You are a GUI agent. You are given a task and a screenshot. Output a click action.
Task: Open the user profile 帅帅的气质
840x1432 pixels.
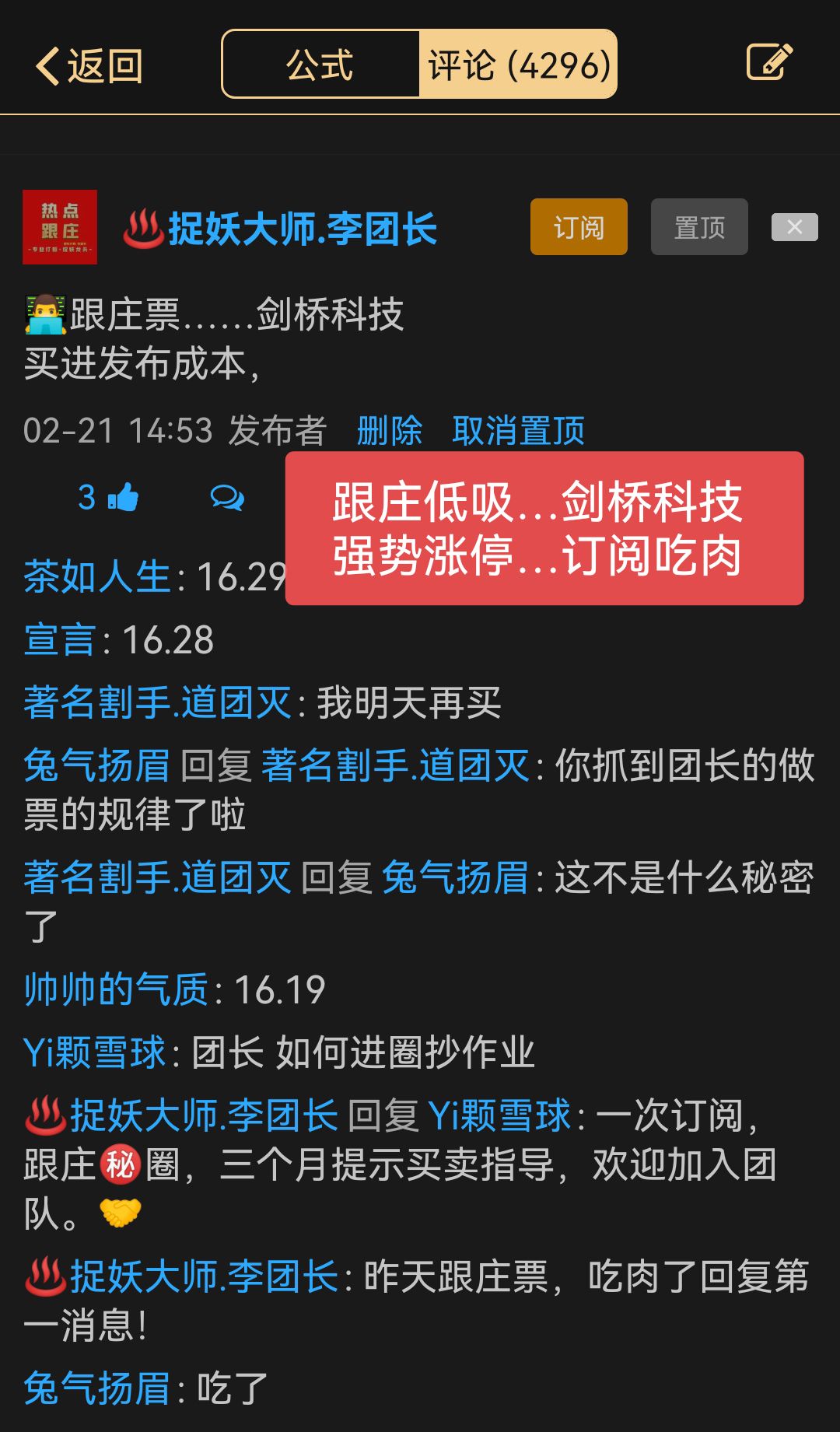pos(116,989)
